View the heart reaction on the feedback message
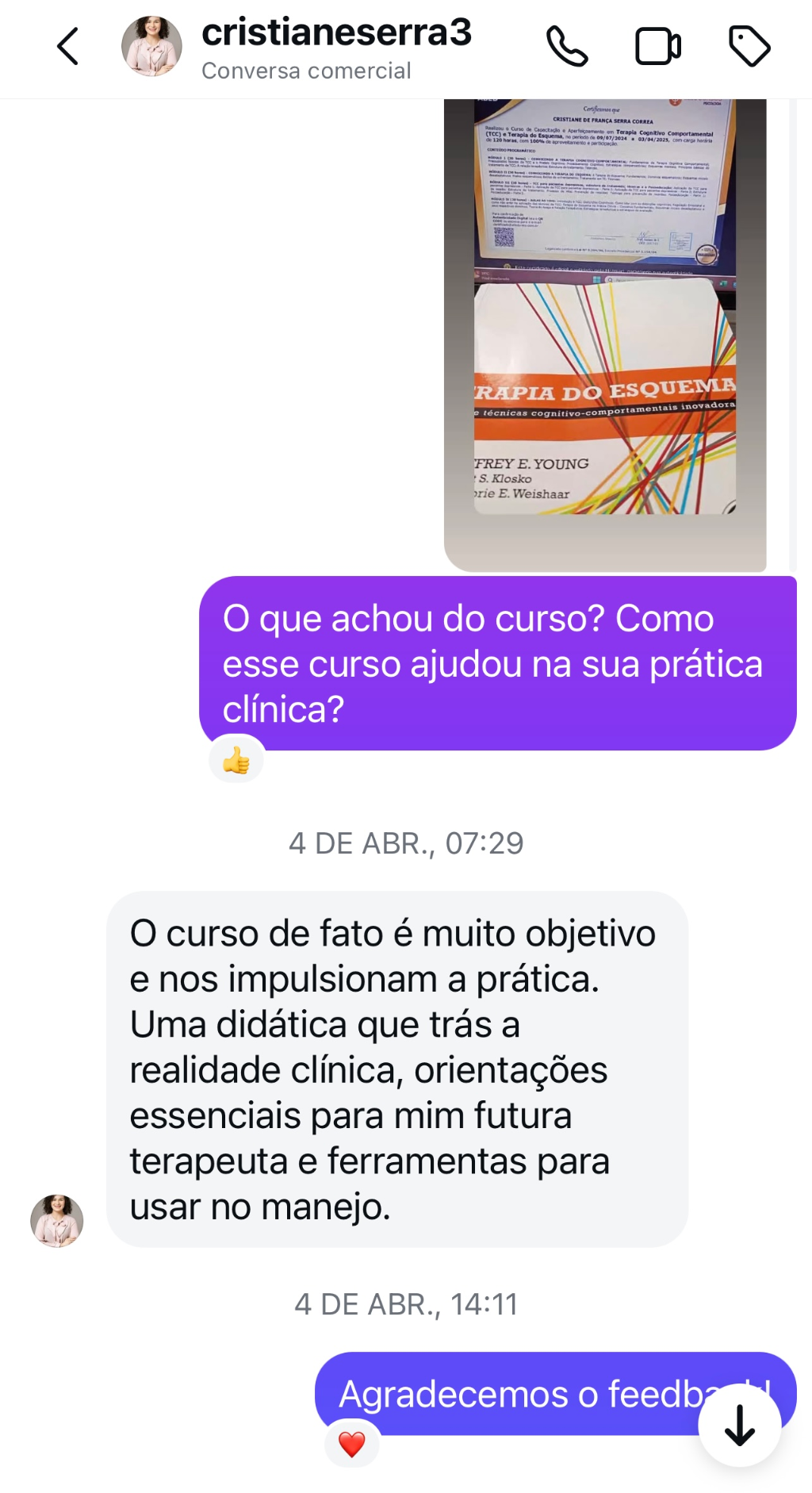 click(x=352, y=1444)
